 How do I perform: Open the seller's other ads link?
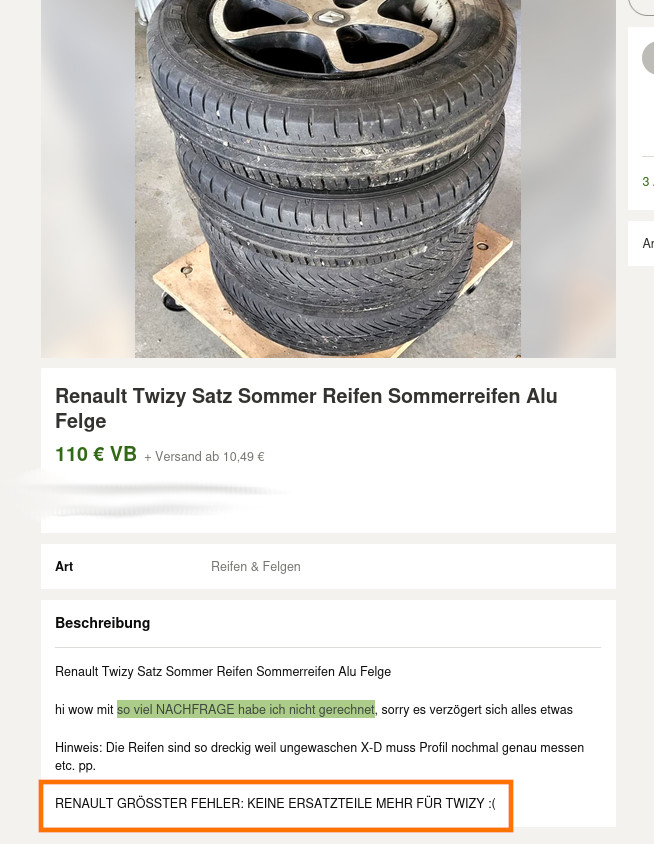[647, 182]
